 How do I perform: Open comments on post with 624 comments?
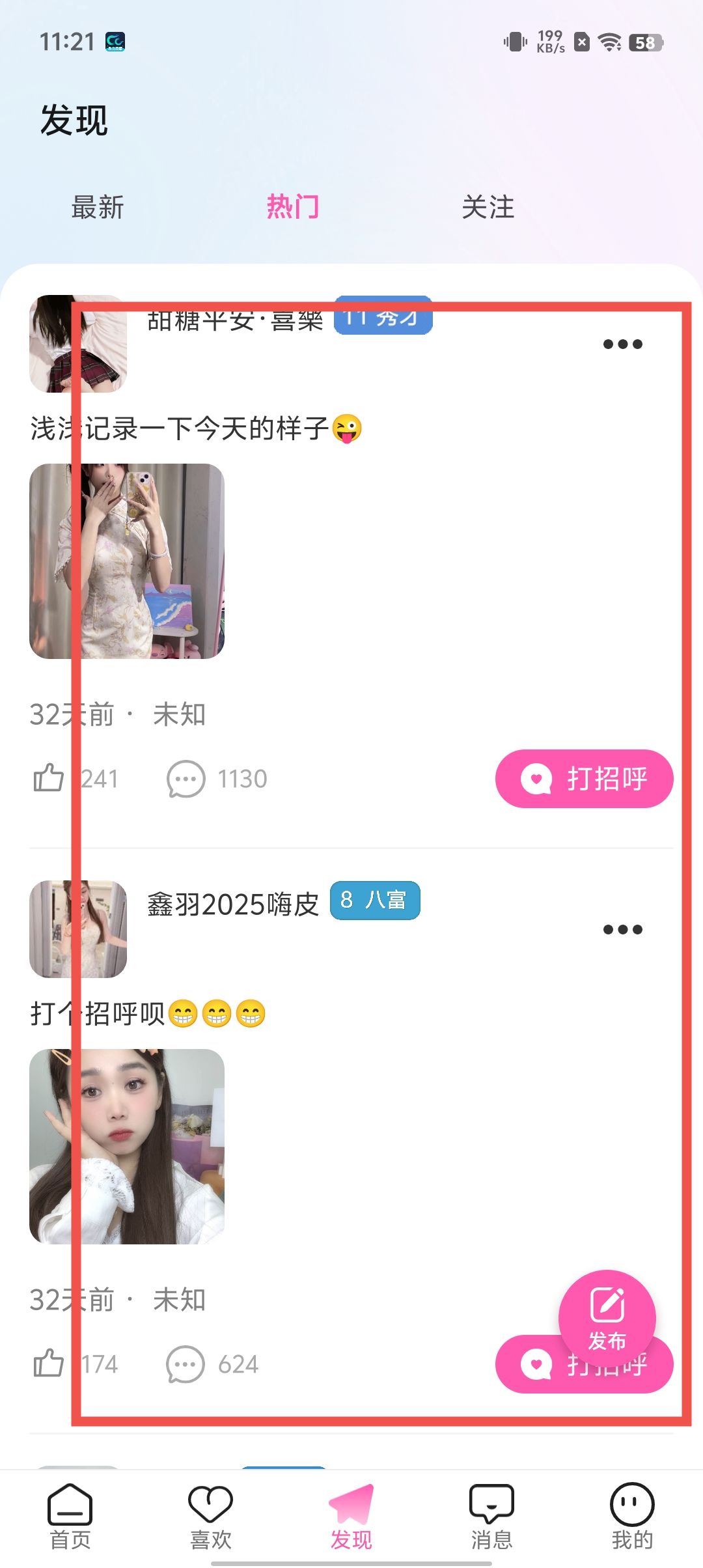click(x=186, y=1364)
